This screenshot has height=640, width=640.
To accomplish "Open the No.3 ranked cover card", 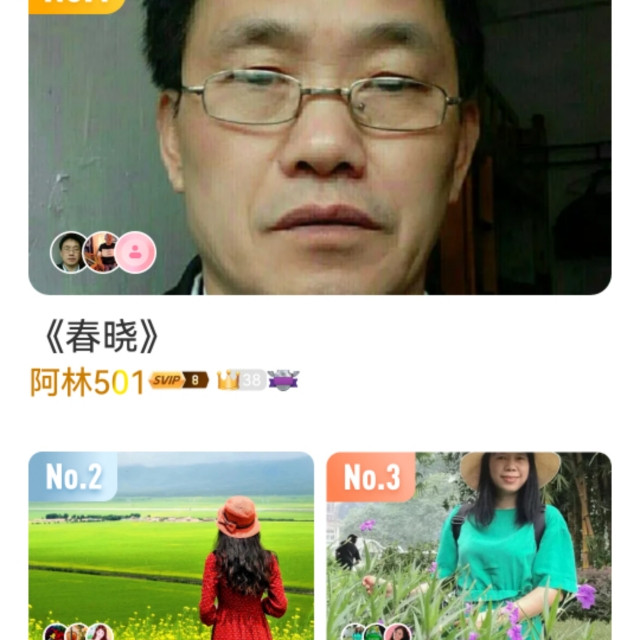I will click(x=469, y=545).
